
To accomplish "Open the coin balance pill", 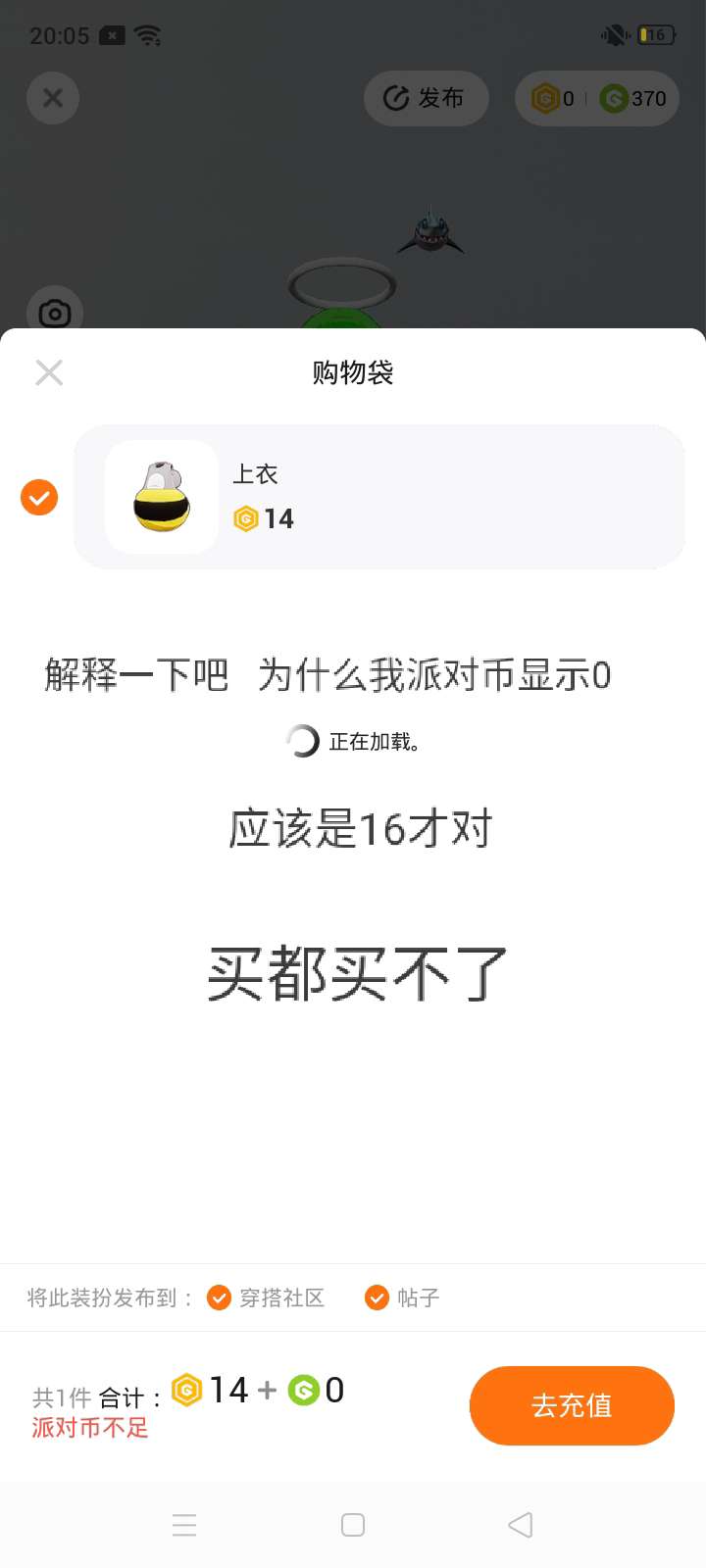I will (597, 98).
